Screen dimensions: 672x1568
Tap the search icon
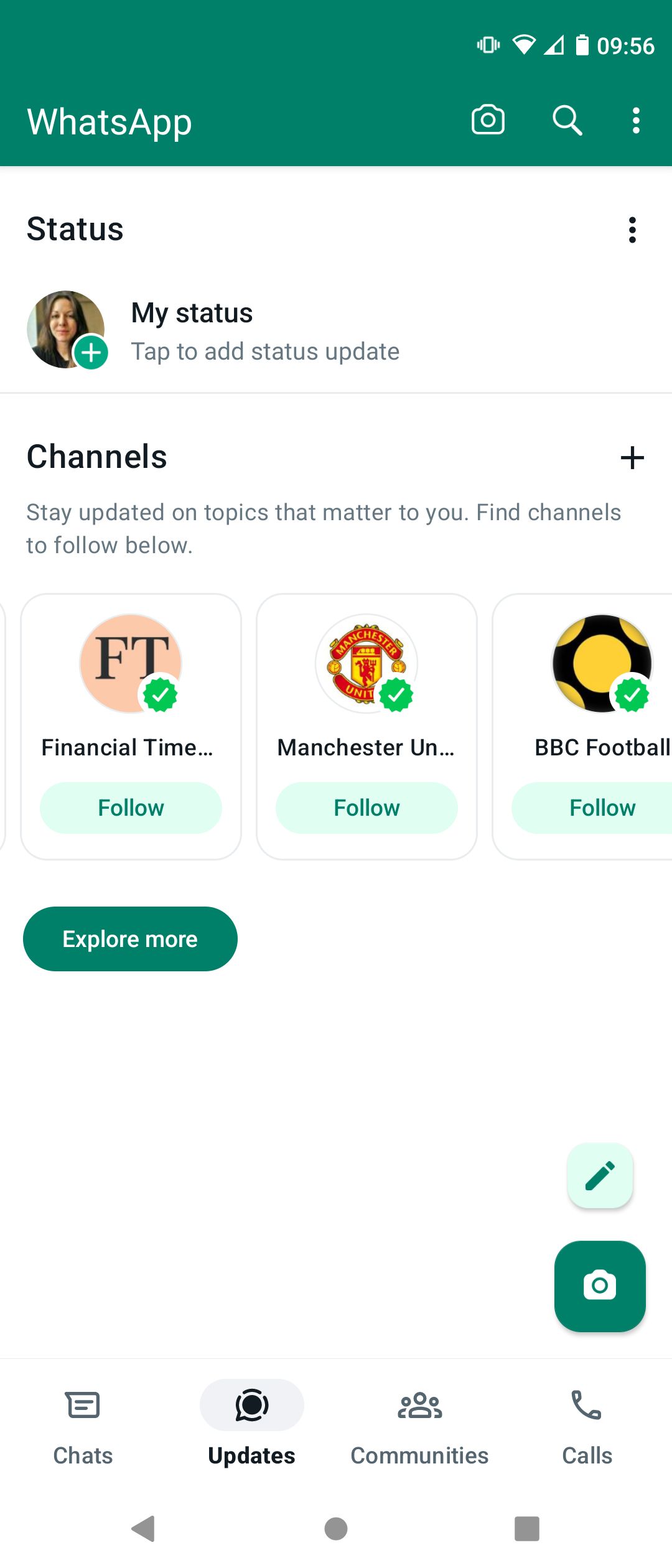pyautogui.click(x=567, y=120)
